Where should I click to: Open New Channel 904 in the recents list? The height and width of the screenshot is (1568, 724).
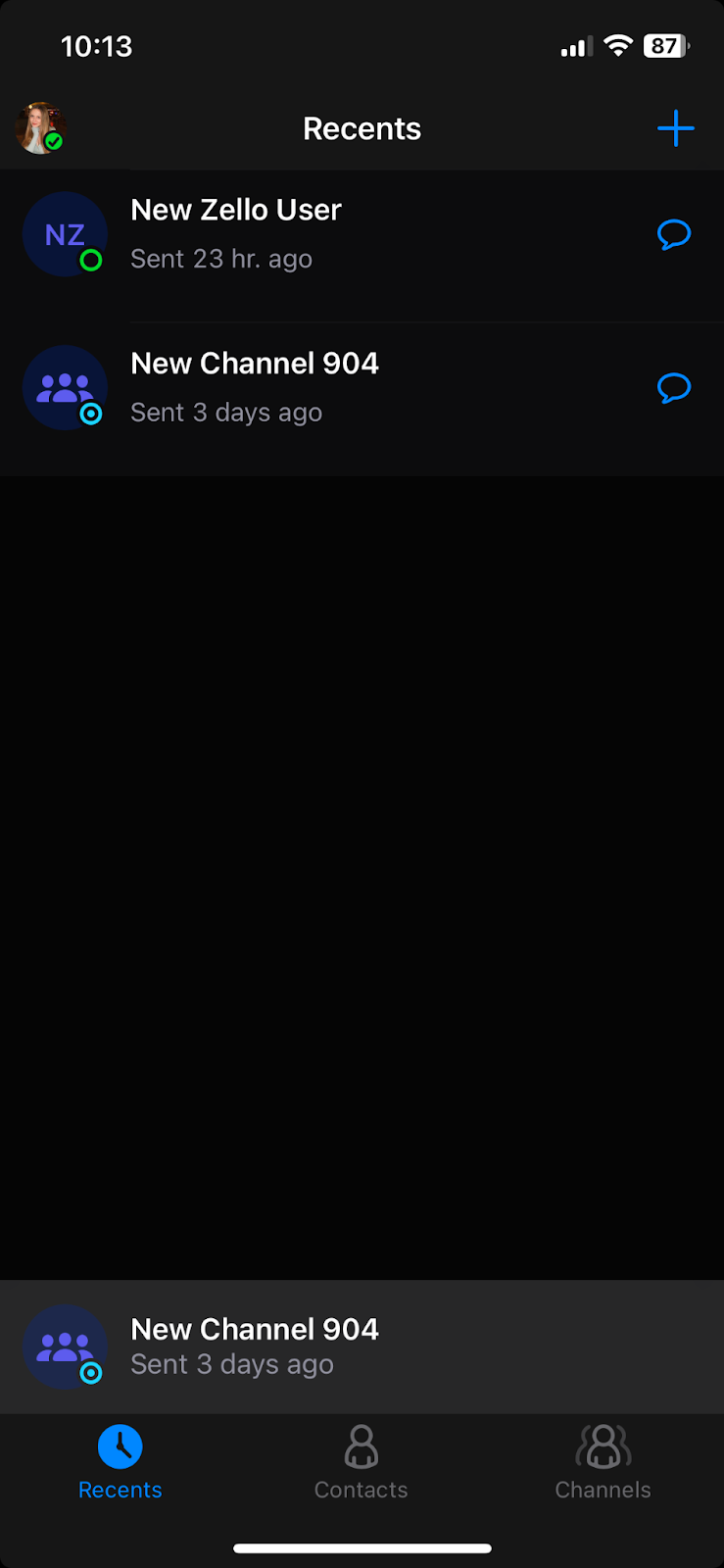[294, 387]
